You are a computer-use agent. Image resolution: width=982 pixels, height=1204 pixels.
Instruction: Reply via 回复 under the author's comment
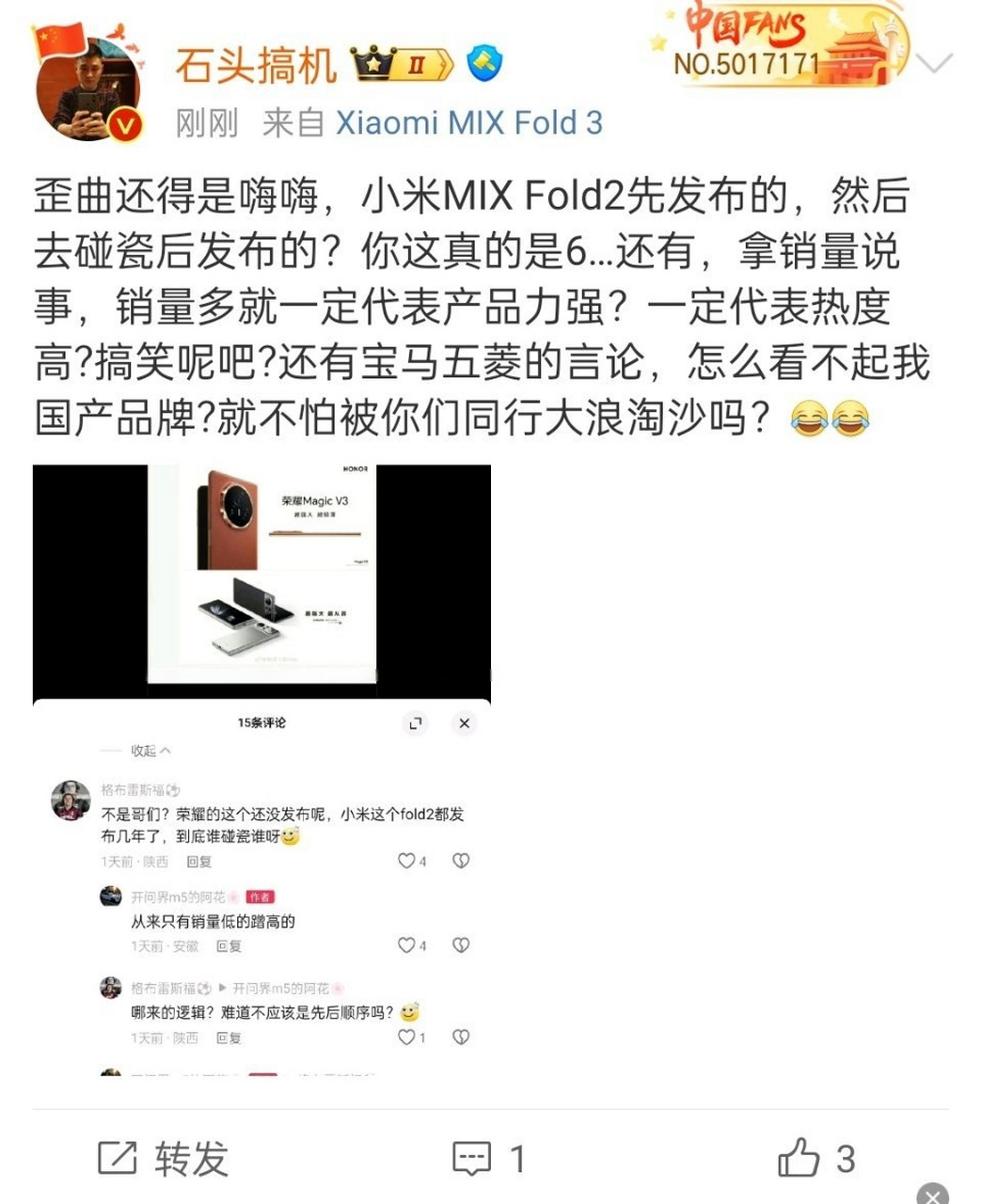[x=229, y=947]
